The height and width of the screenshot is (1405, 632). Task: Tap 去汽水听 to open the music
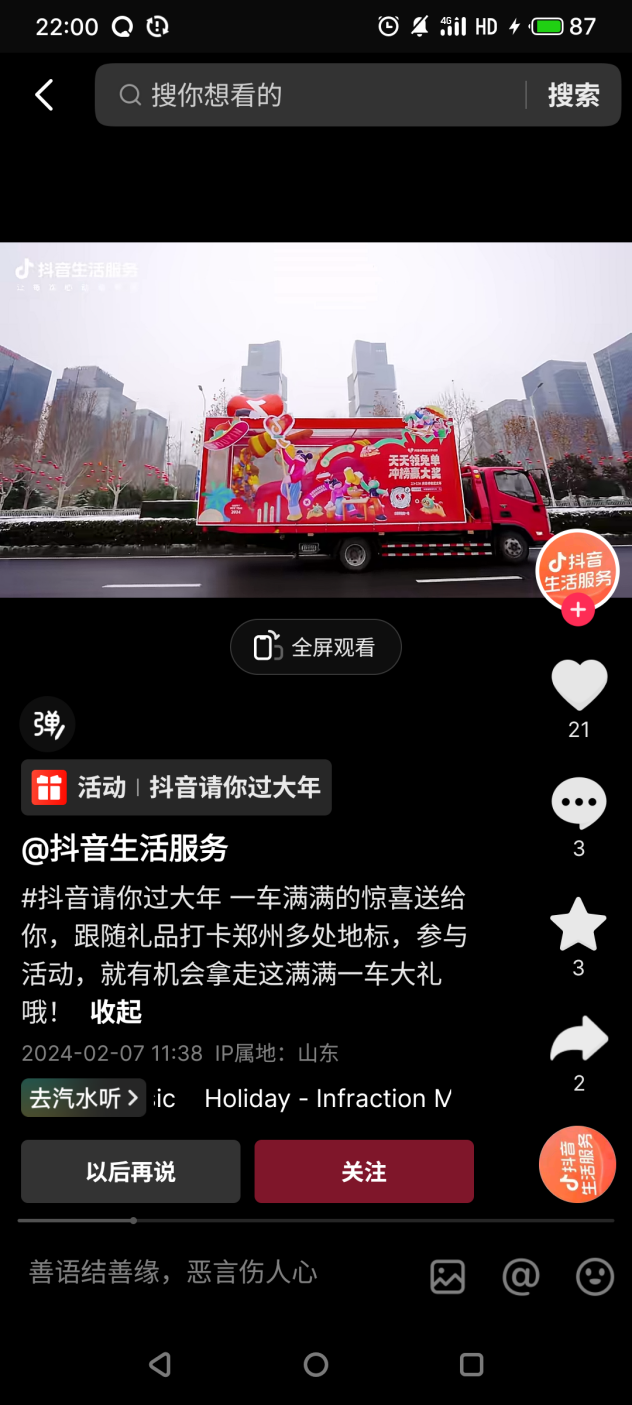pos(83,1098)
